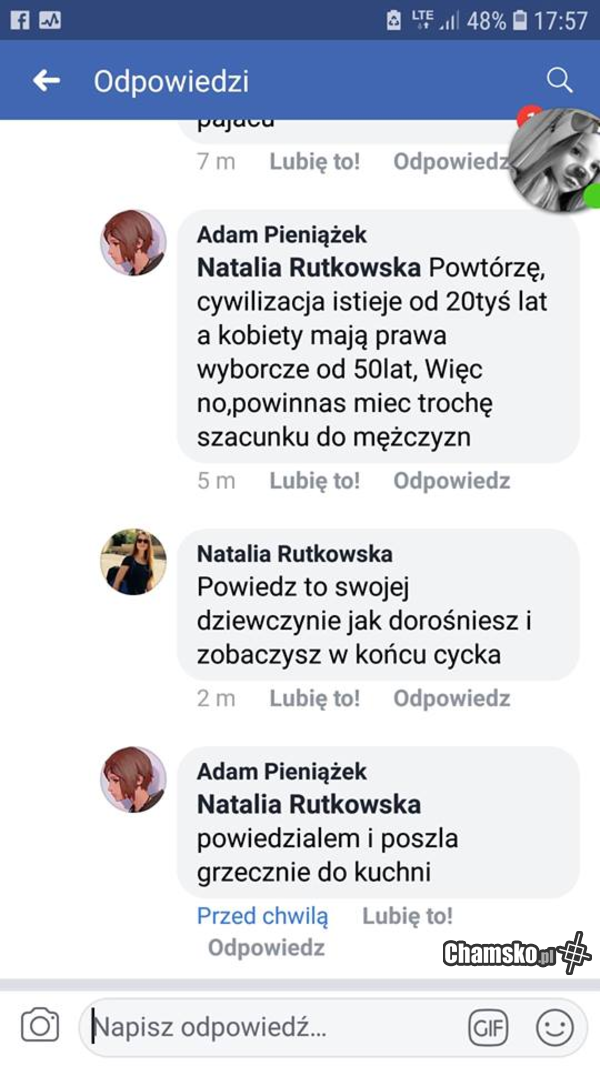Screen dimensions: 600x1066
Task: Like the comment posted 7 m ago
Action: coord(314,162)
